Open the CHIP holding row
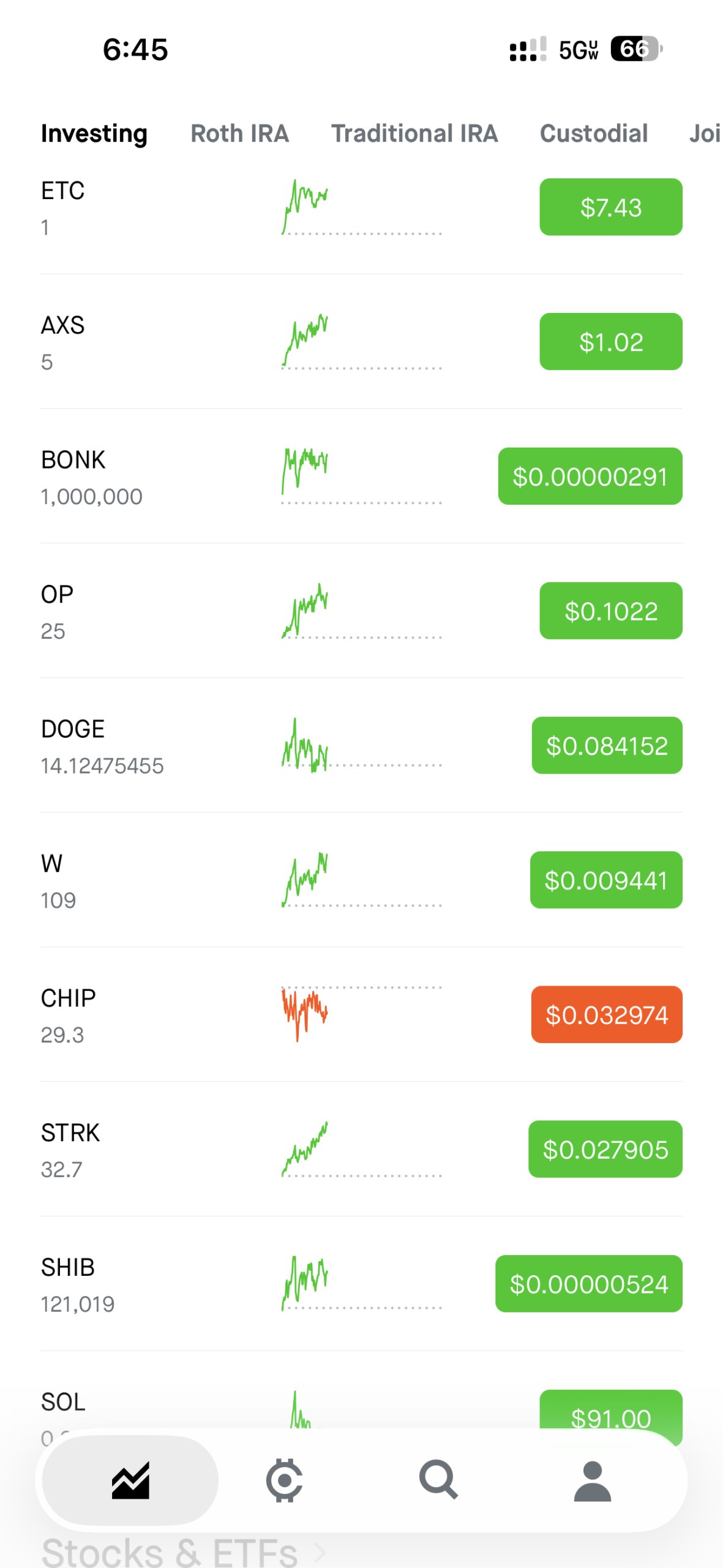 click(x=361, y=1015)
